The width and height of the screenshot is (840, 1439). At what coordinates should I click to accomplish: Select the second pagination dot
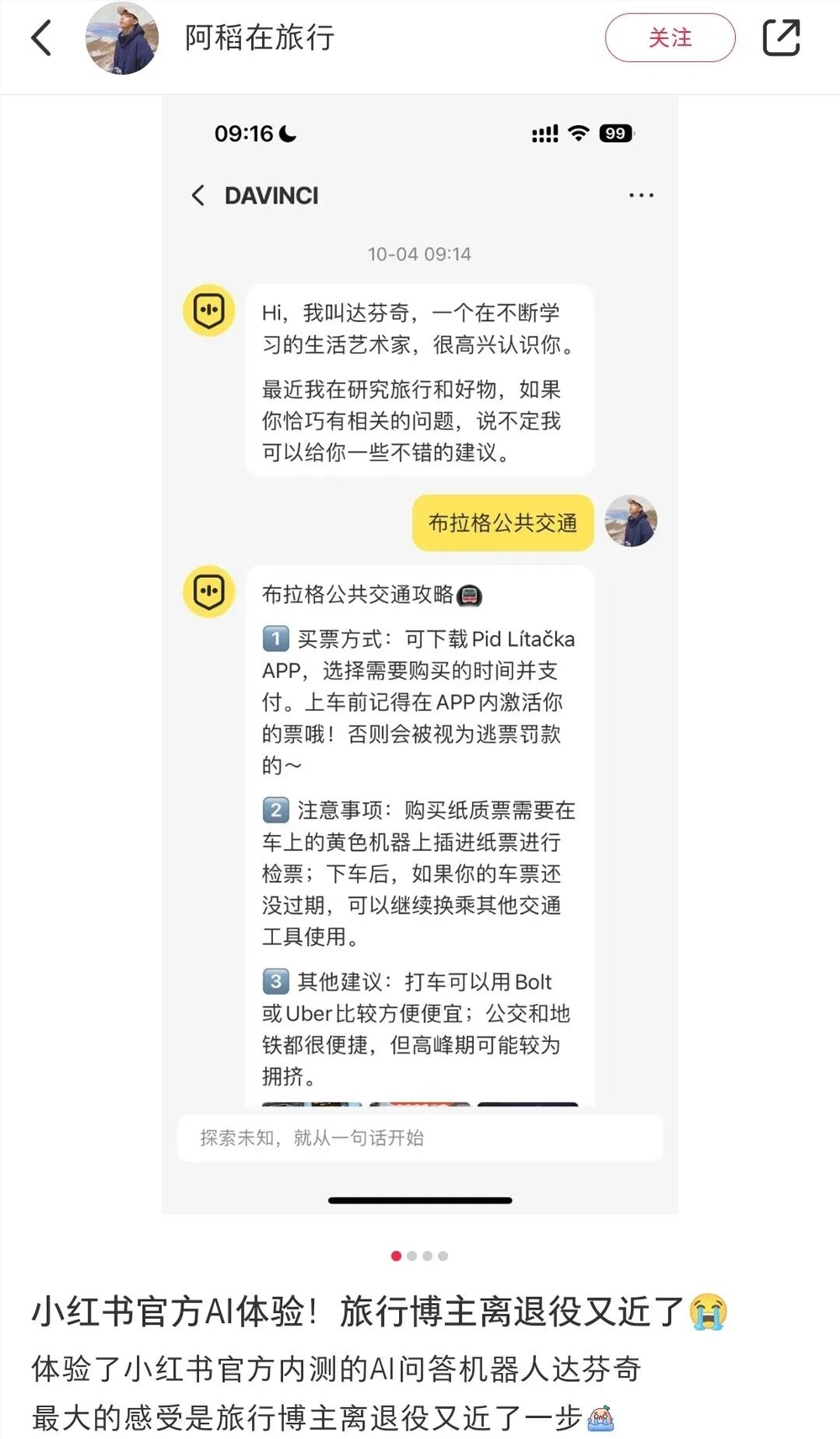point(411,1255)
